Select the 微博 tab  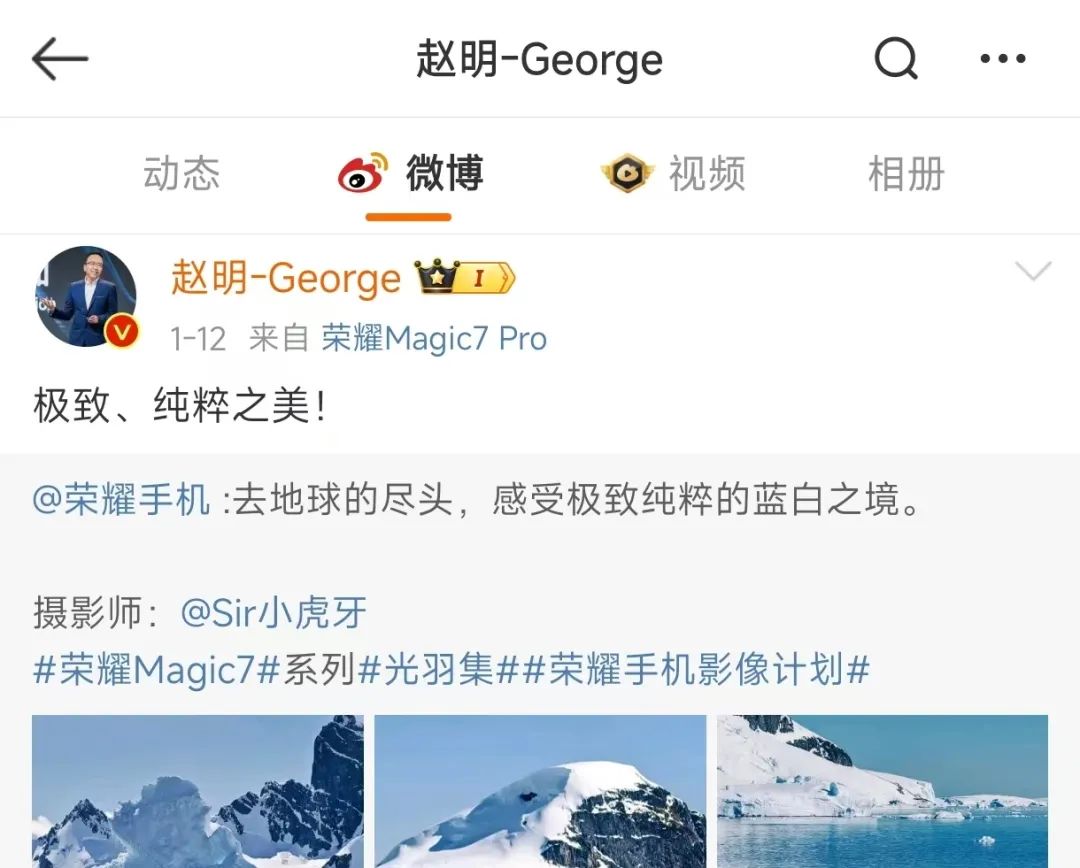410,174
